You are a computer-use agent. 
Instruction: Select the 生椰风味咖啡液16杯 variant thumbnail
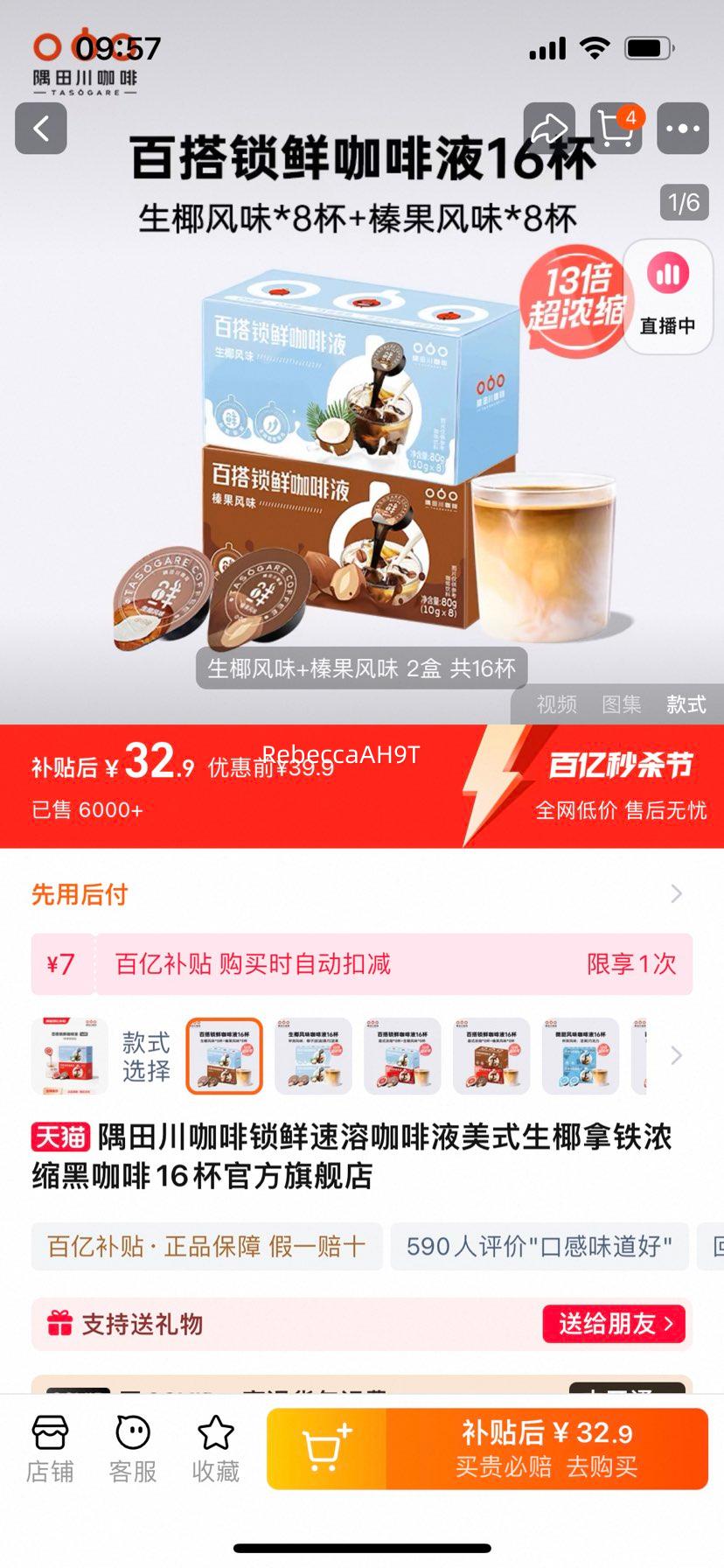tap(313, 1057)
